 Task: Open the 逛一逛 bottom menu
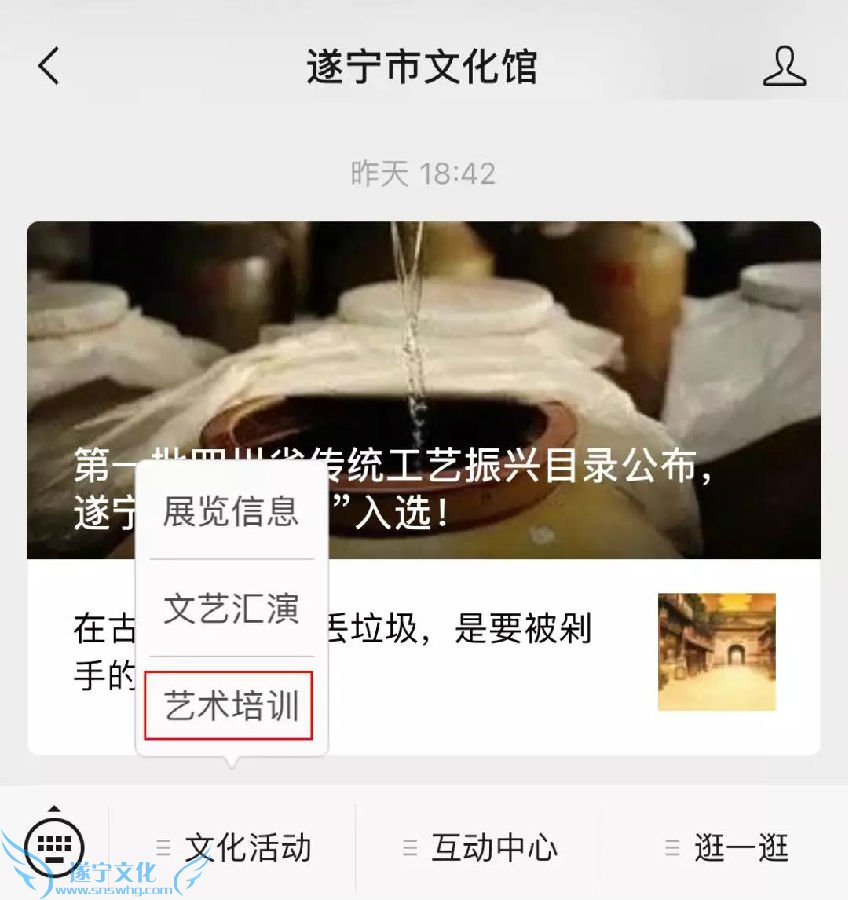727,848
